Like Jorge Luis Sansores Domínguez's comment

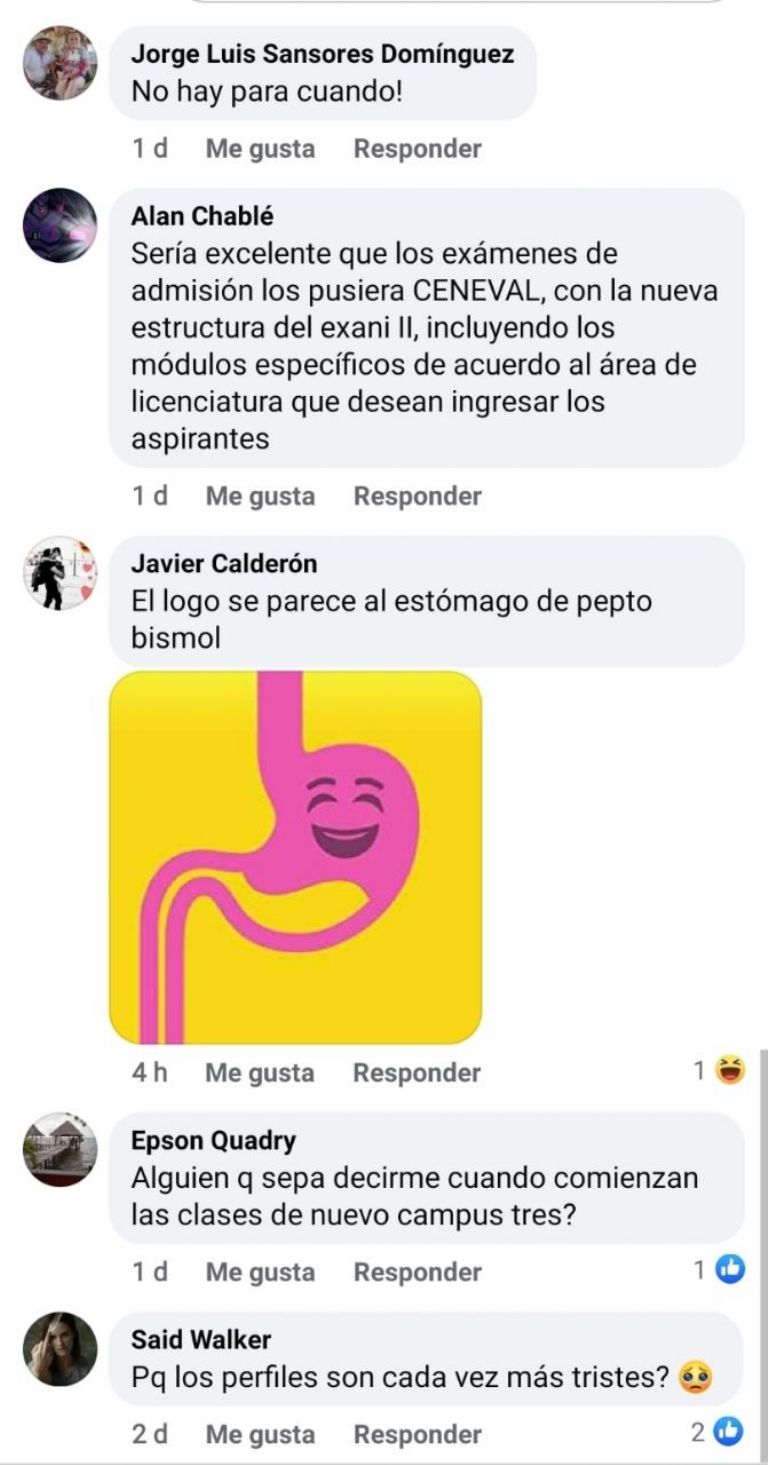pyautogui.click(x=260, y=149)
